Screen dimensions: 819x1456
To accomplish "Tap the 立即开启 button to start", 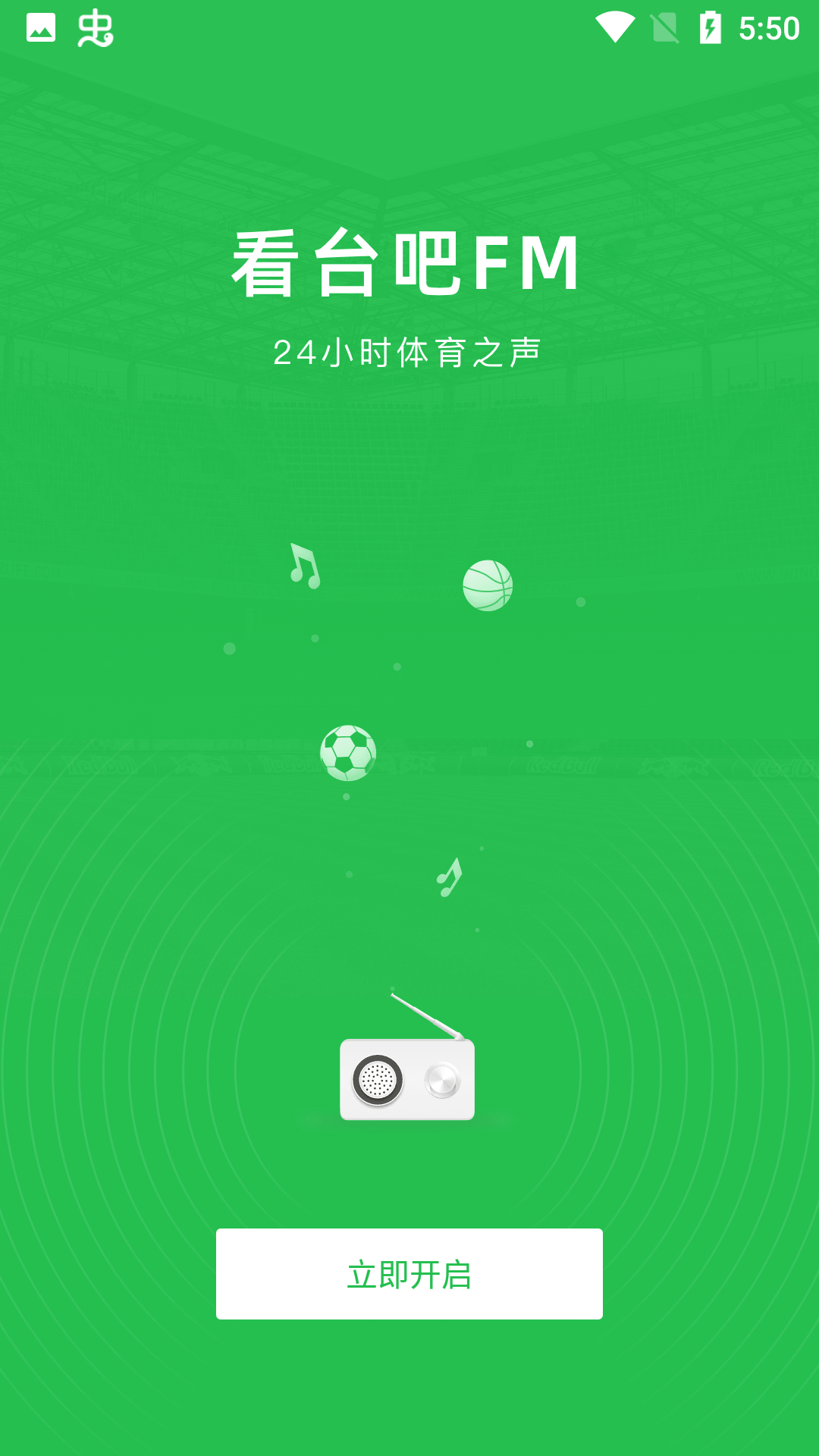I will tap(409, 1274).
